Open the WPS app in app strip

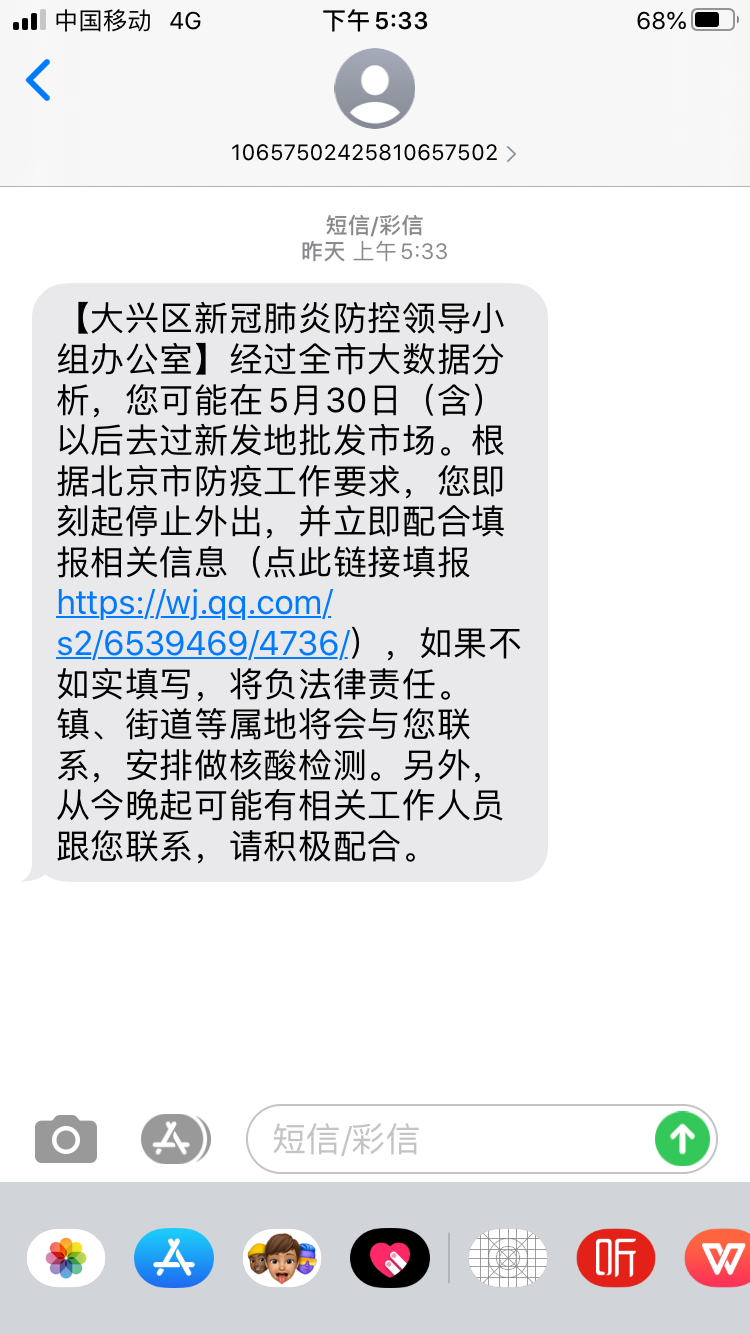(718, 1257)
